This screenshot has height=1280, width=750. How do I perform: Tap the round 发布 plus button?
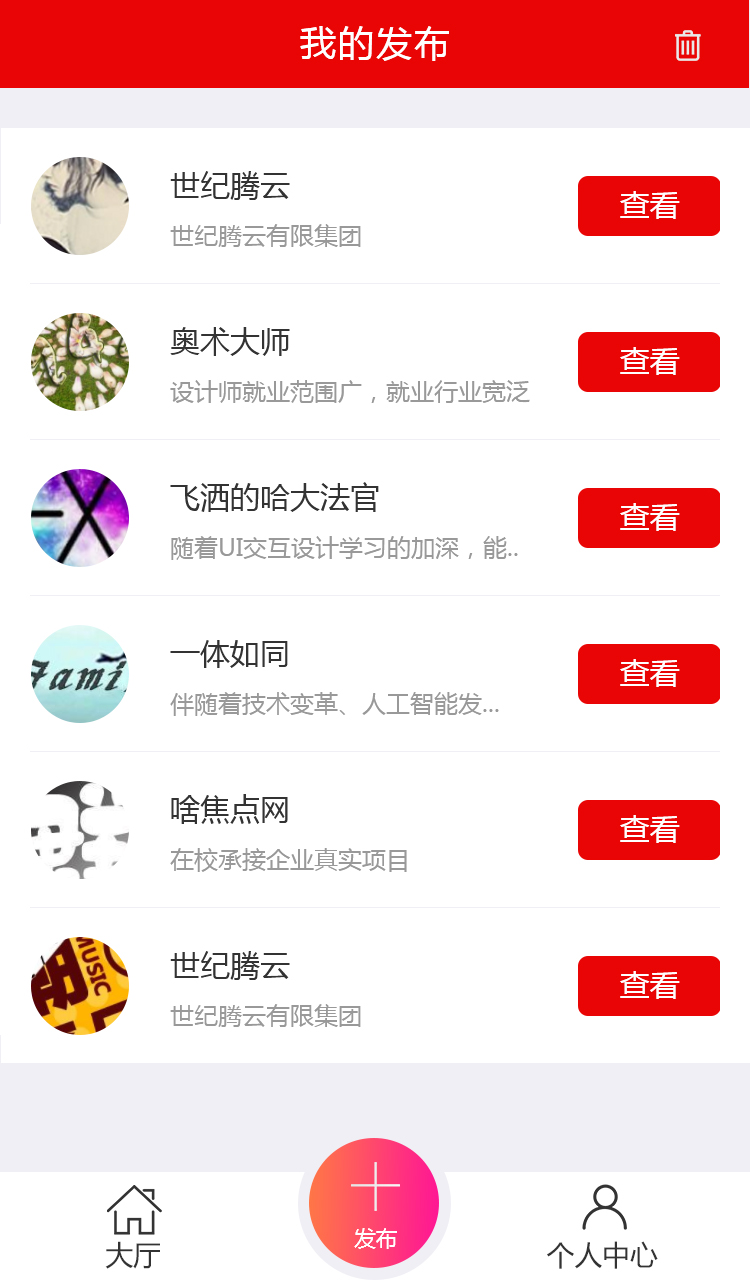374,1203
